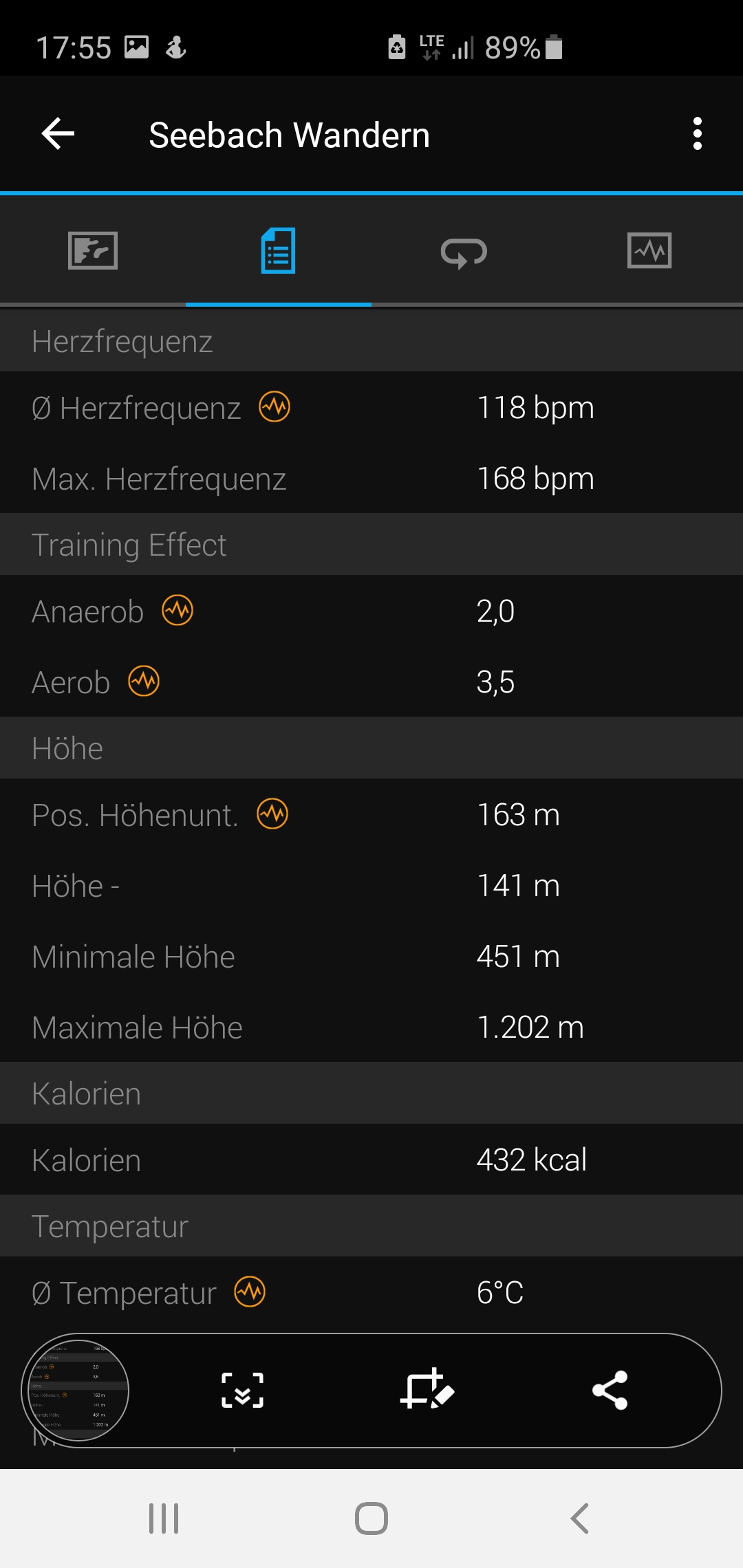The image size is (743, 1568).
Task: Tap the insights icon beside Ø Temperatur
Action: pos(250,1292)
